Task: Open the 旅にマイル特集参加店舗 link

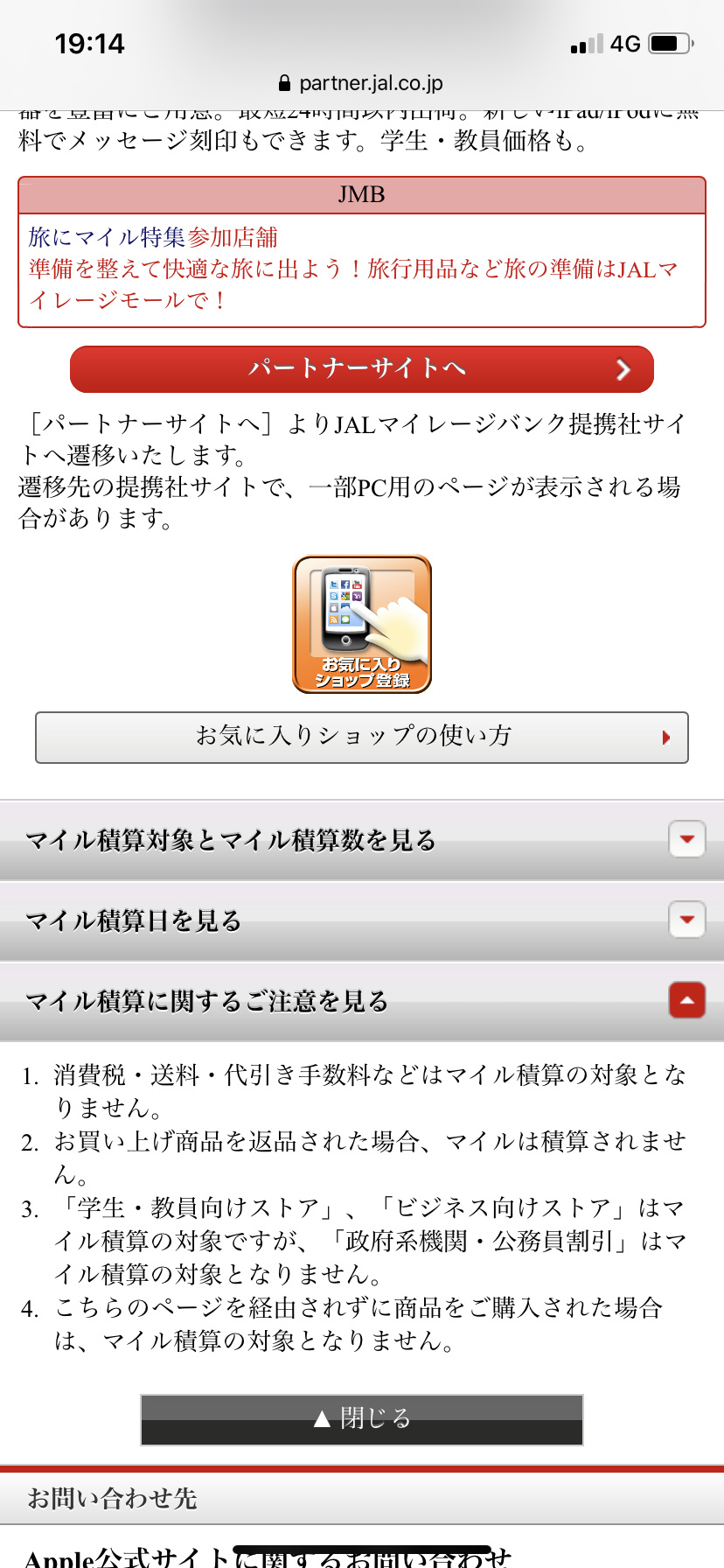Action: [153, 237]
